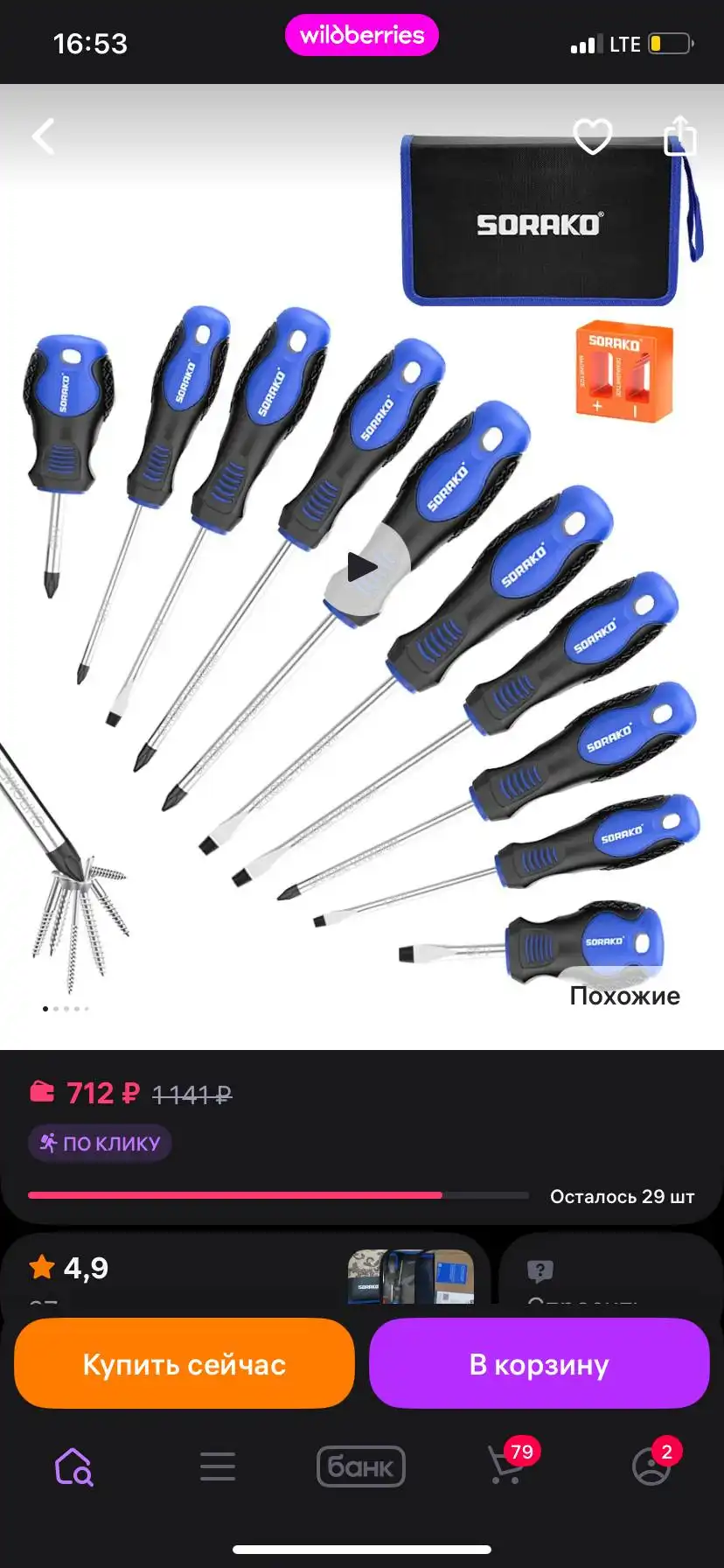Open similar items via Похожие
The height and width of the screenshot is (1568, 724).
(x=624, y=996)
